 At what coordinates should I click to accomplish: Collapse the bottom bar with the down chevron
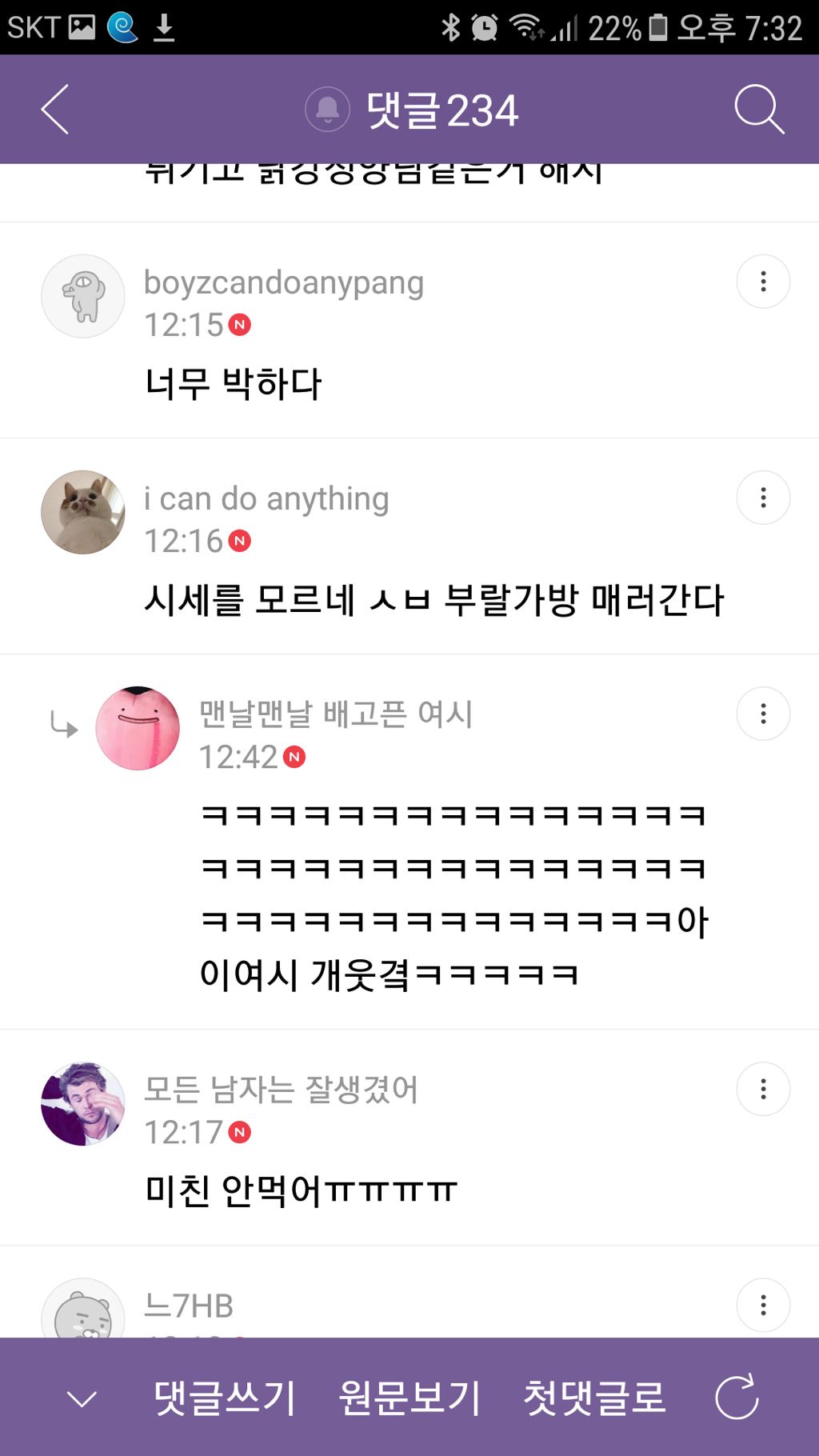(x=82, y=1398)
